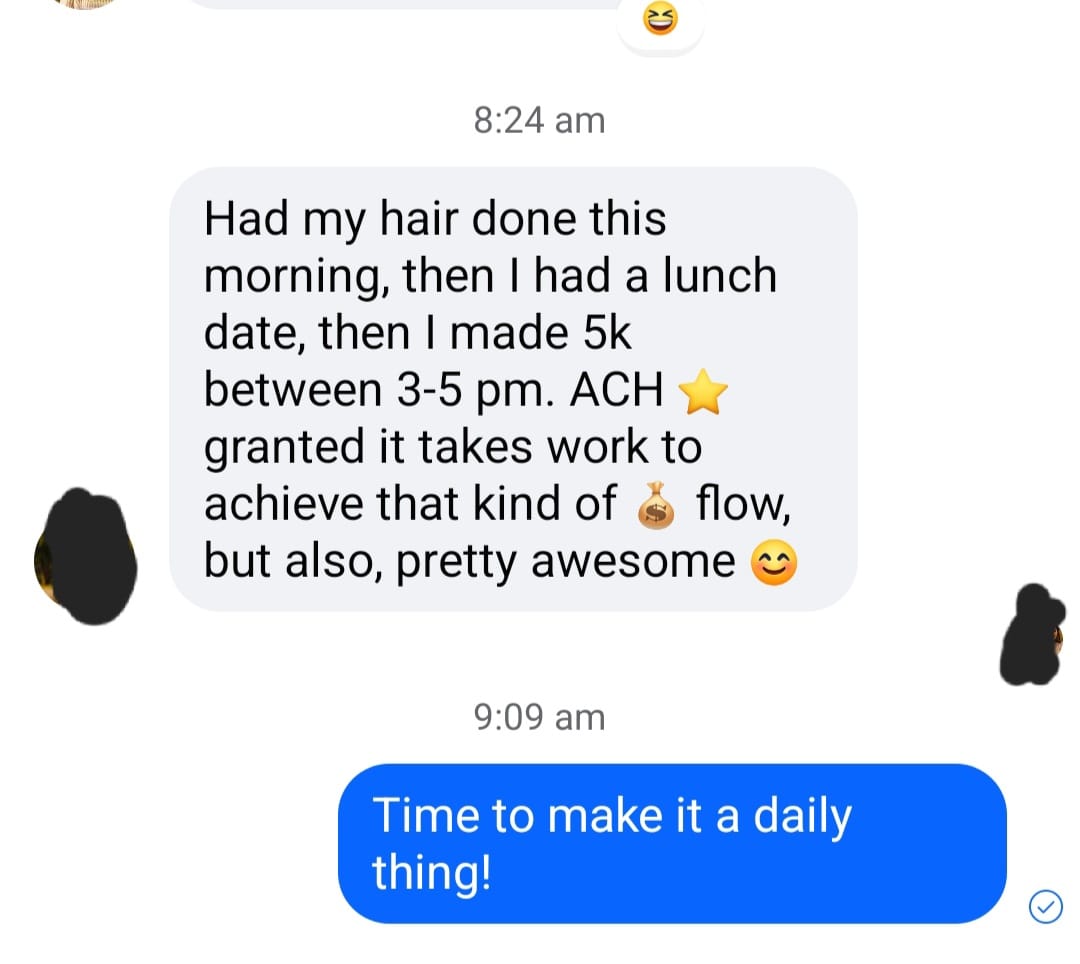The image size is (1080, 964).
Task: Tap the "Had my hair done" message bubble
Action: (x=514, y=389)
